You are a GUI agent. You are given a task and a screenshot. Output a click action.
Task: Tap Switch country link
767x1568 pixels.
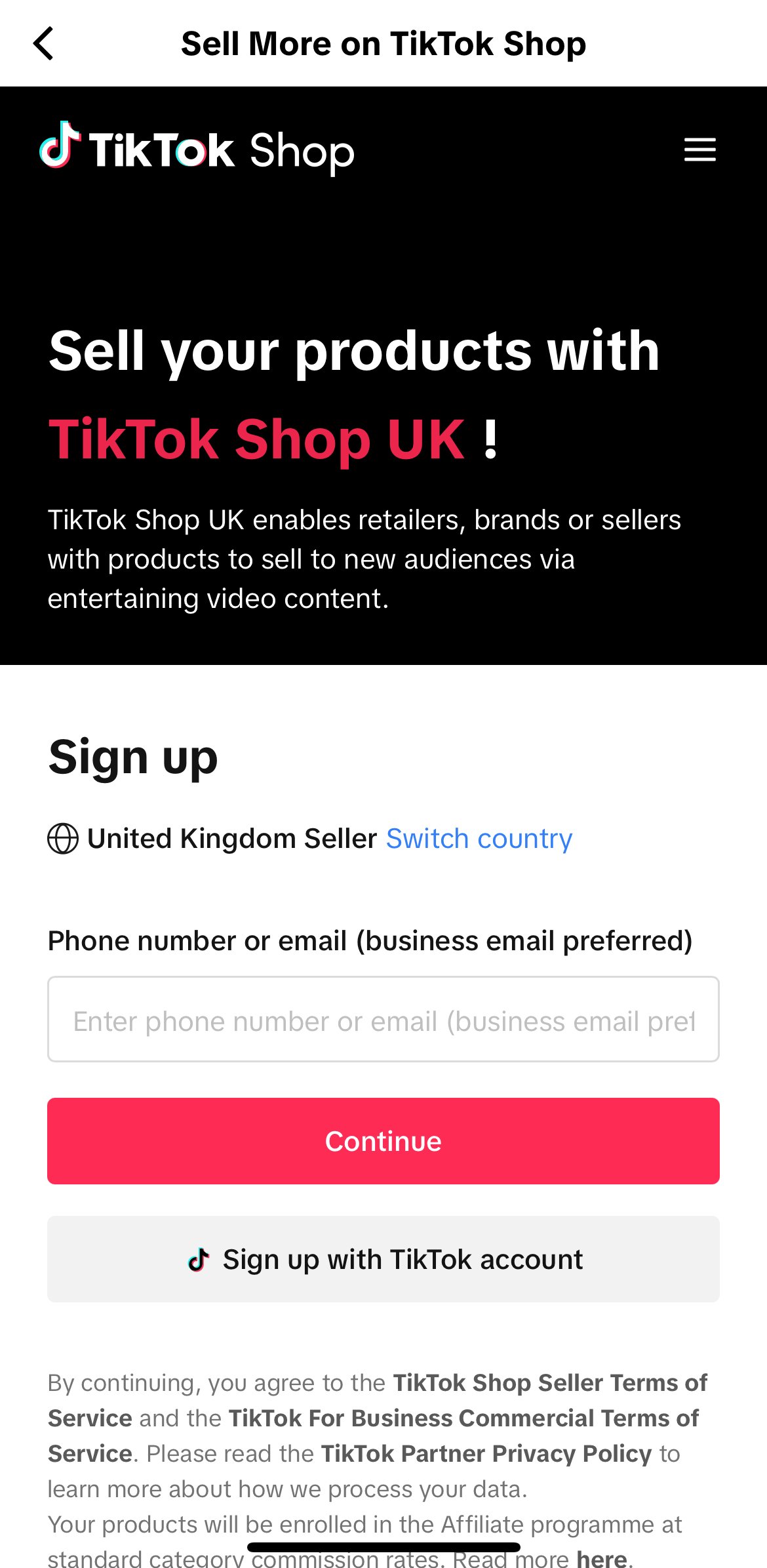coord(479,839)
